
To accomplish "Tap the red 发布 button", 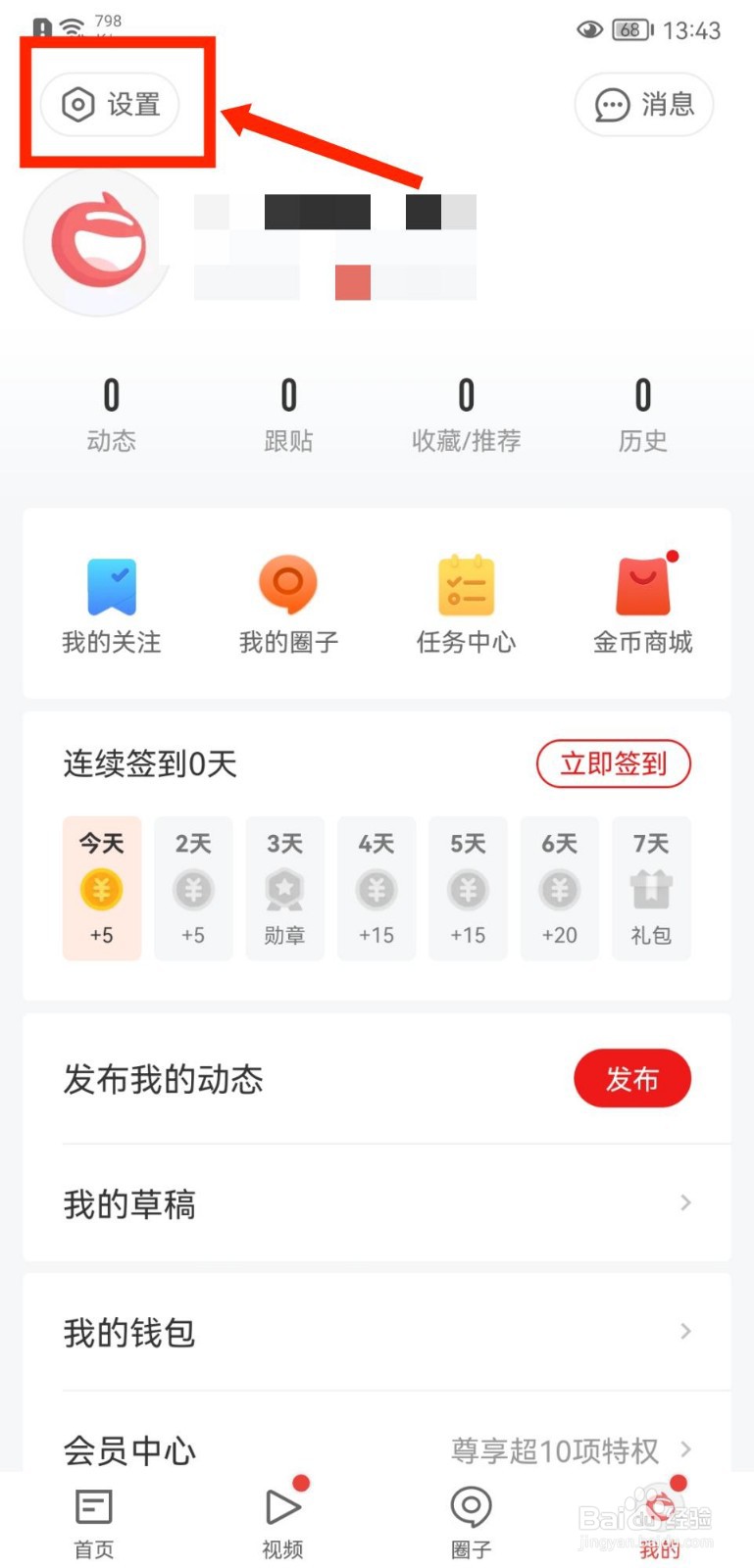I will point(632,1079).
